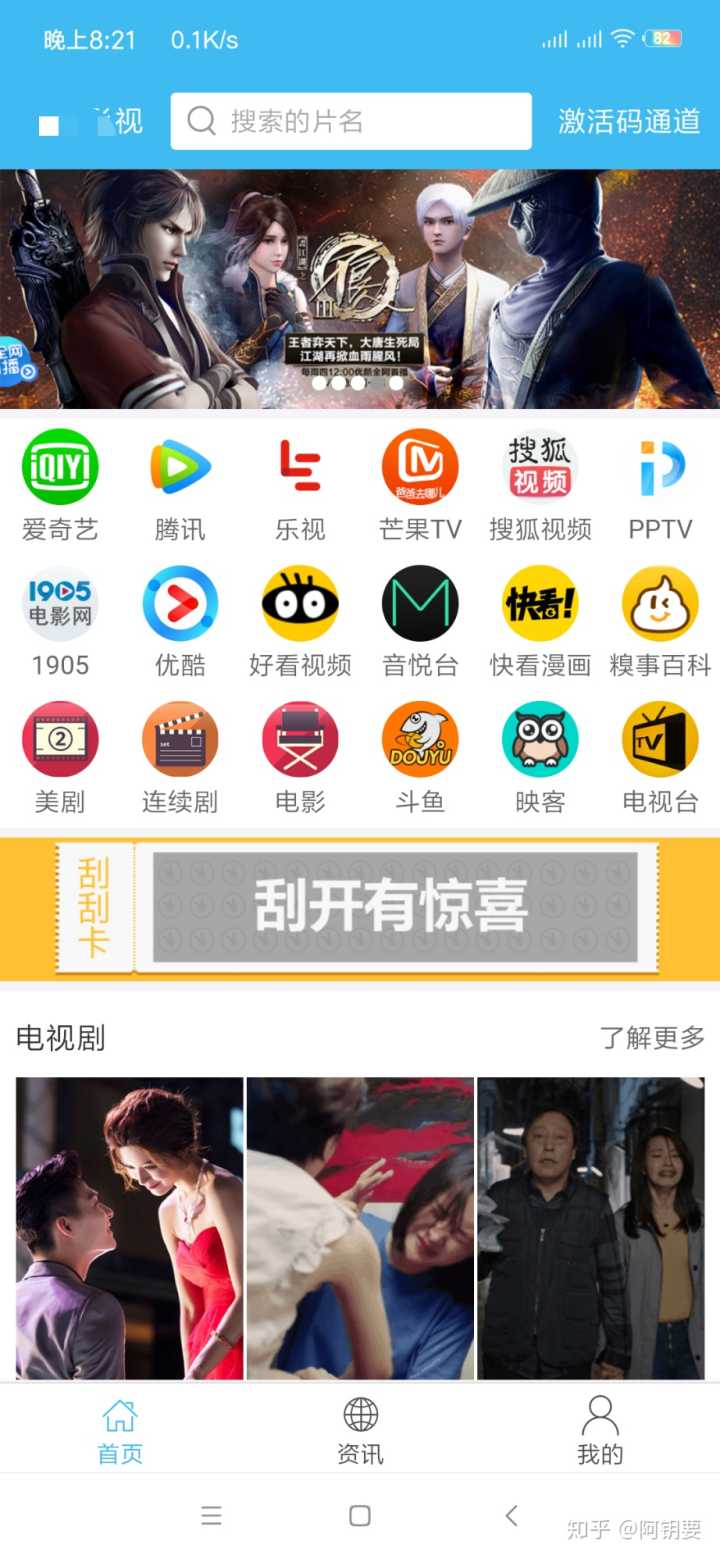This screenshot has width=720, height=1559.
Task: Switch to the 资讯 tab
Action: pyautogui.click(x=360, y=1431)
